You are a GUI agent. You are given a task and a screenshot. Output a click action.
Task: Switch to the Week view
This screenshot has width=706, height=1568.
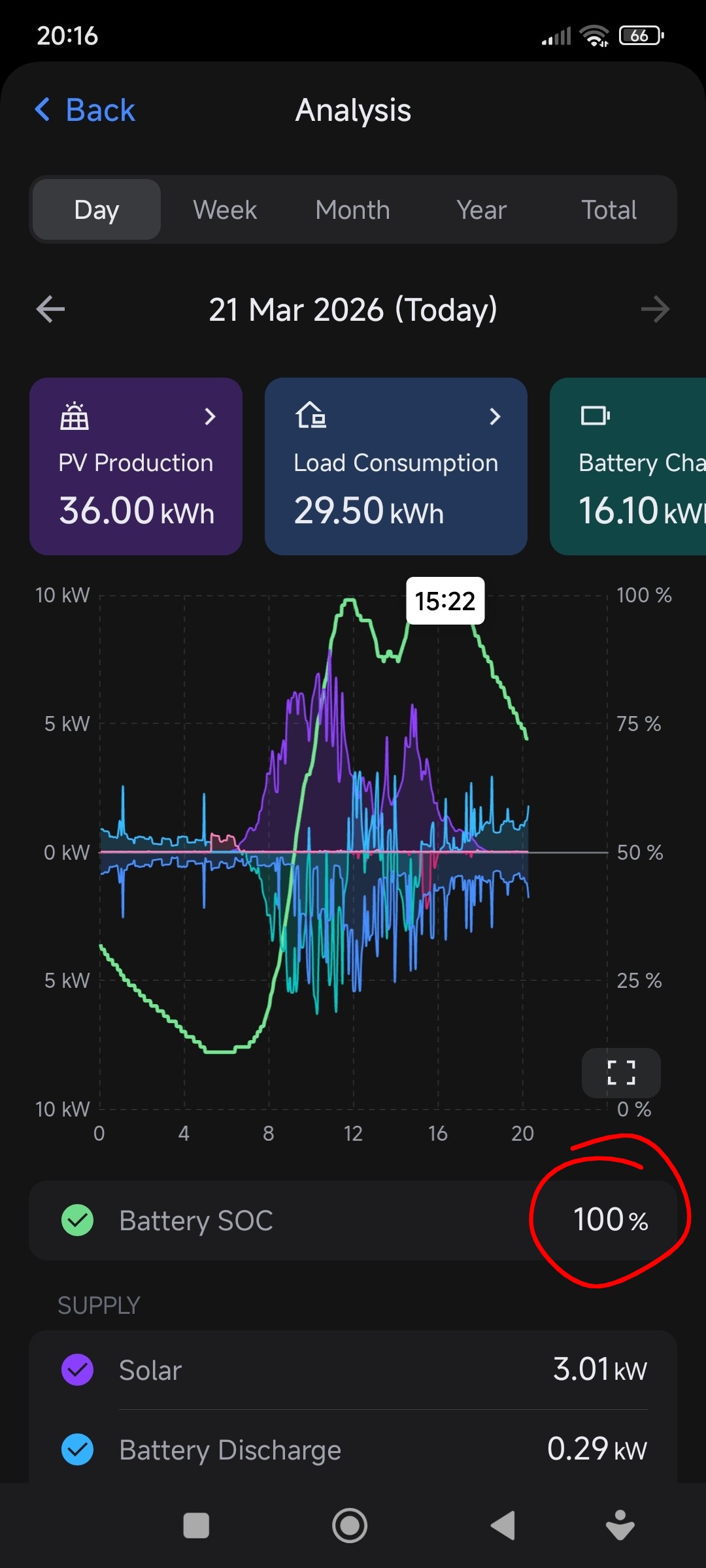[x=225, y=210]
